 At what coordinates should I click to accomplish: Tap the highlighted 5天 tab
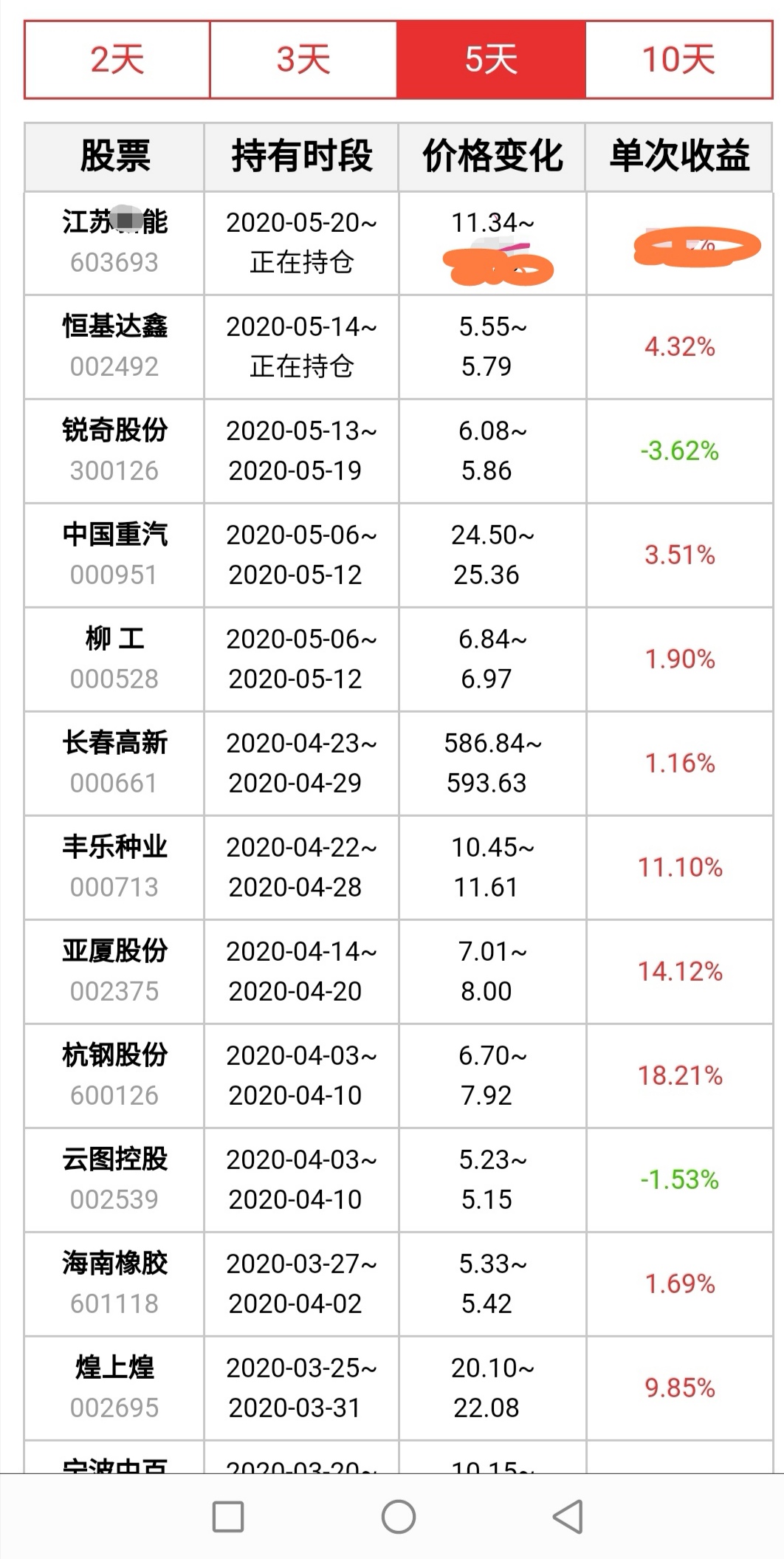491,60
